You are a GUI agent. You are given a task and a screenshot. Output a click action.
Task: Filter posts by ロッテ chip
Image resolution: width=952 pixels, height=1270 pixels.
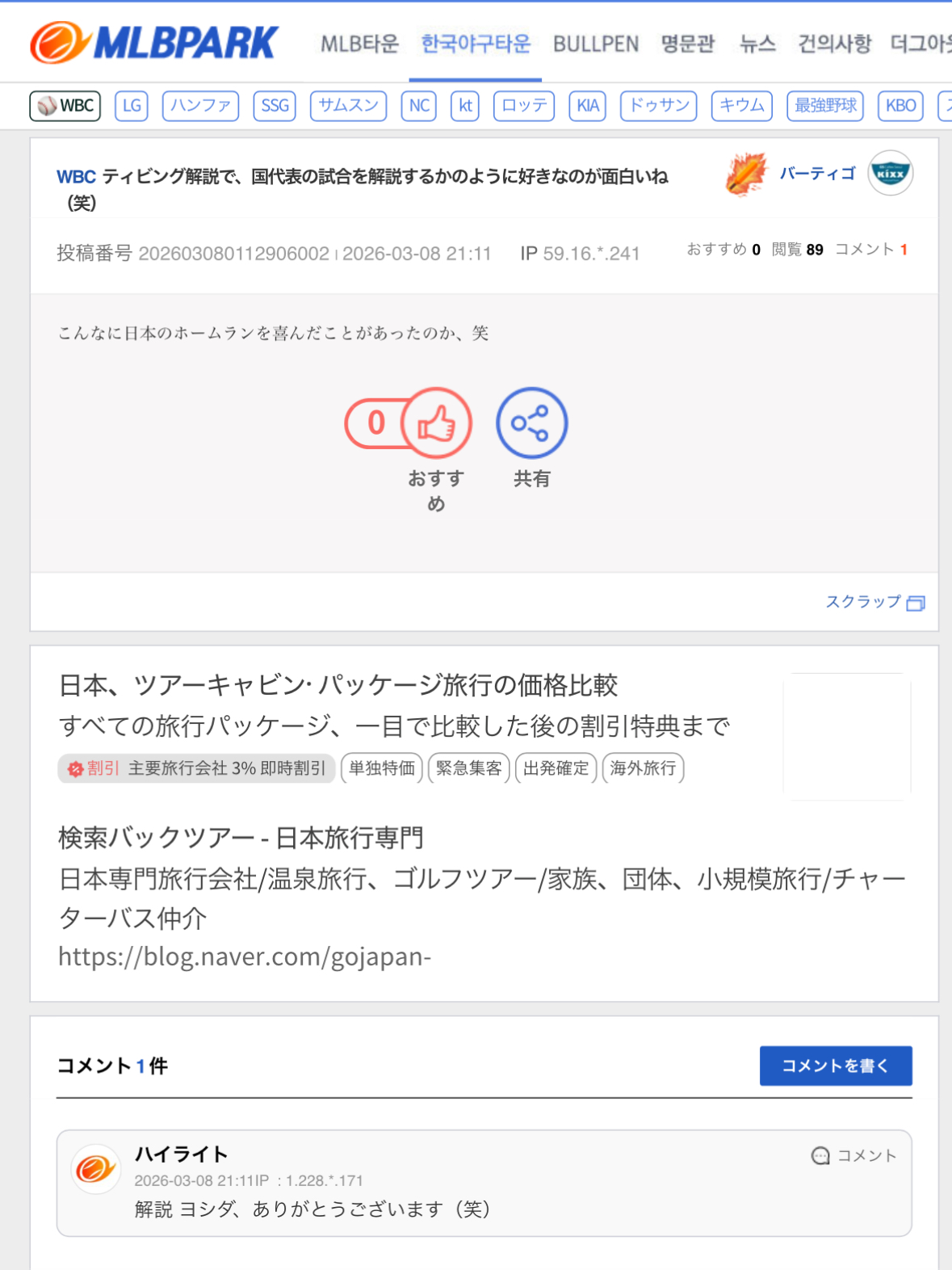pos(523,106)
